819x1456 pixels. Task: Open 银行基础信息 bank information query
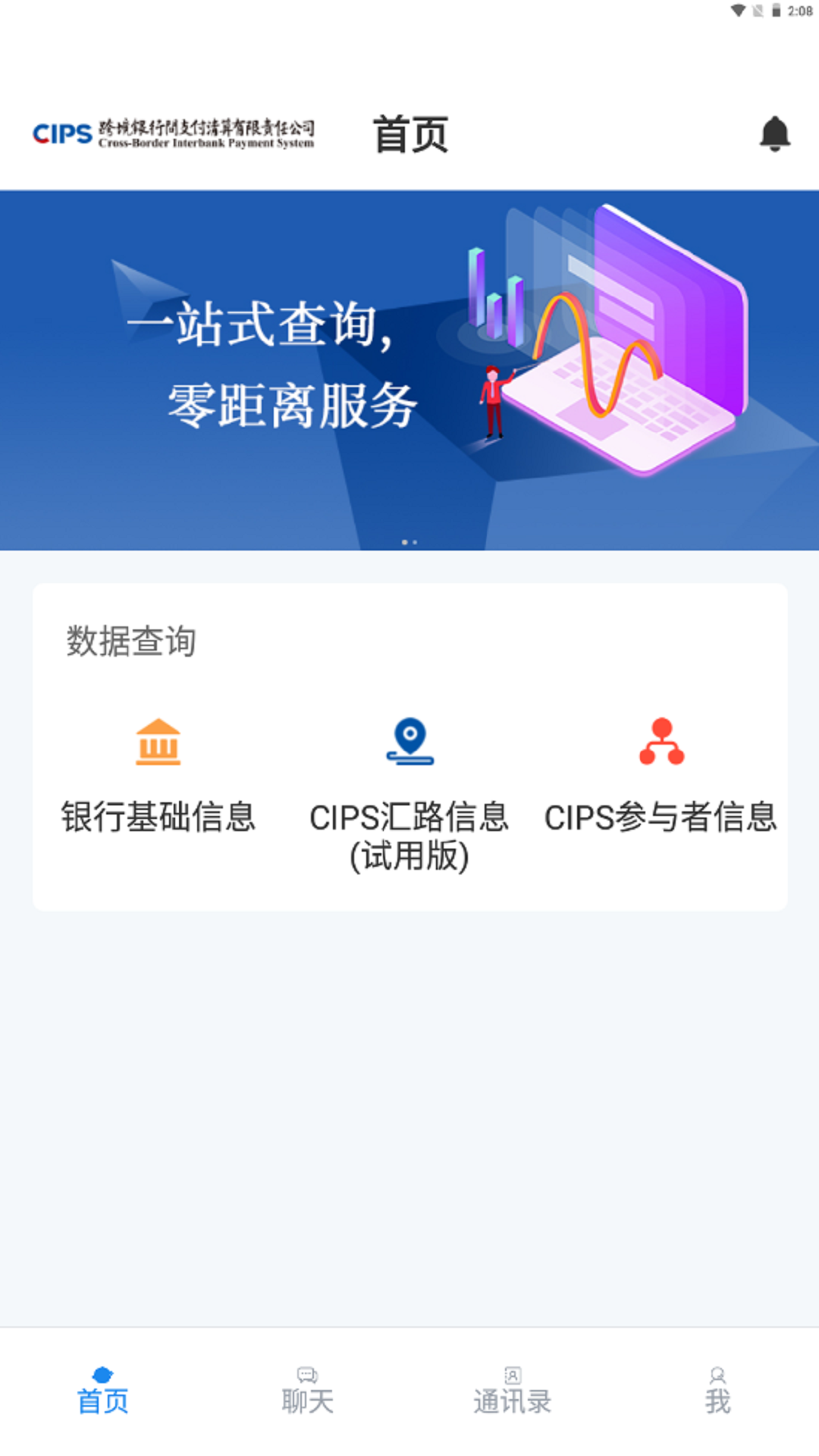pos(158,777)
